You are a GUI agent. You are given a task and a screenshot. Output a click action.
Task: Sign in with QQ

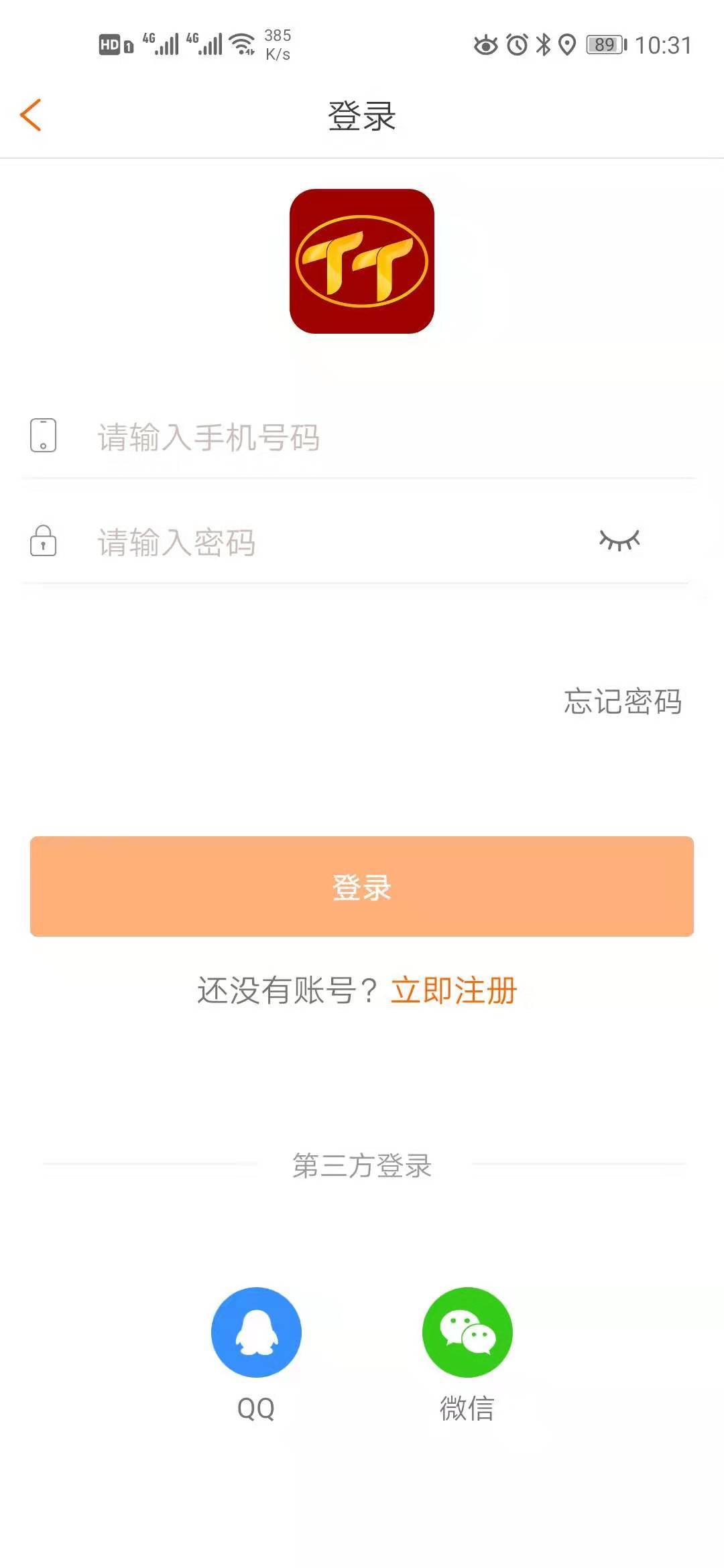pyautogui.click(x=256, y=1332)
